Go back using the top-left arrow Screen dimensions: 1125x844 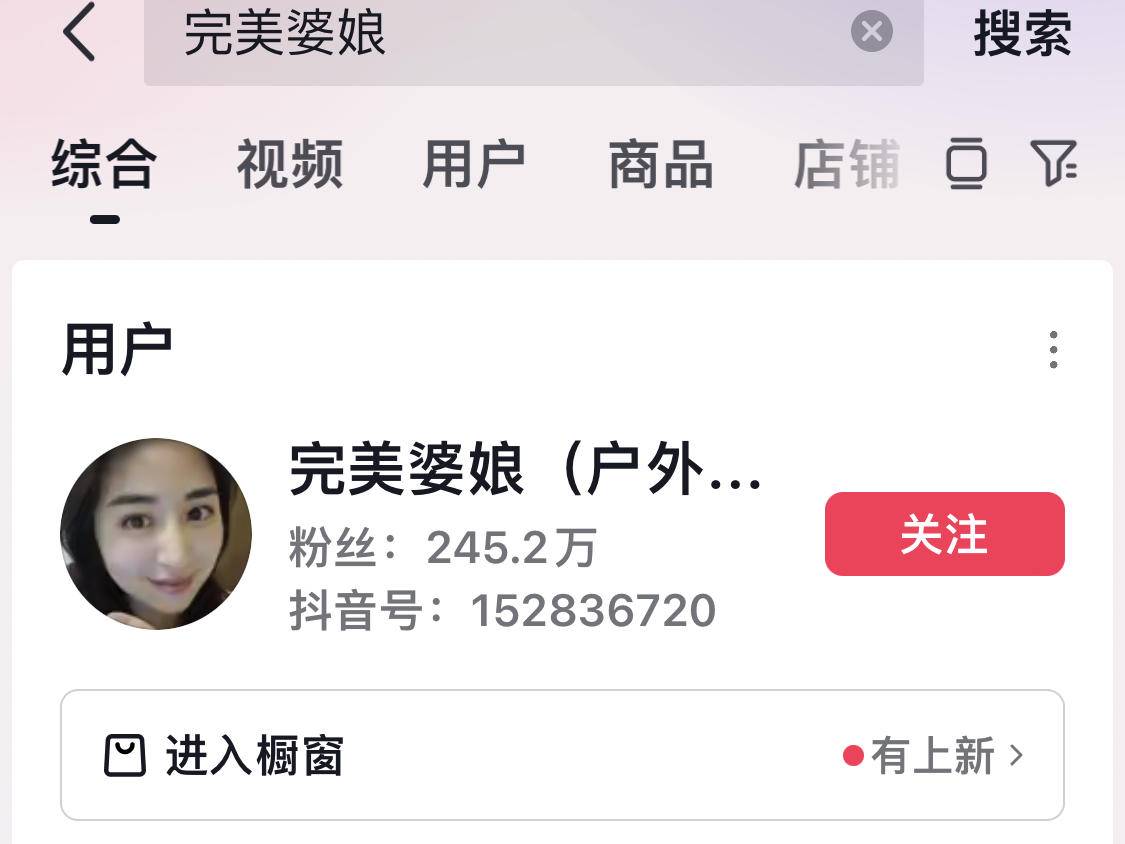[x=80, y=32]
